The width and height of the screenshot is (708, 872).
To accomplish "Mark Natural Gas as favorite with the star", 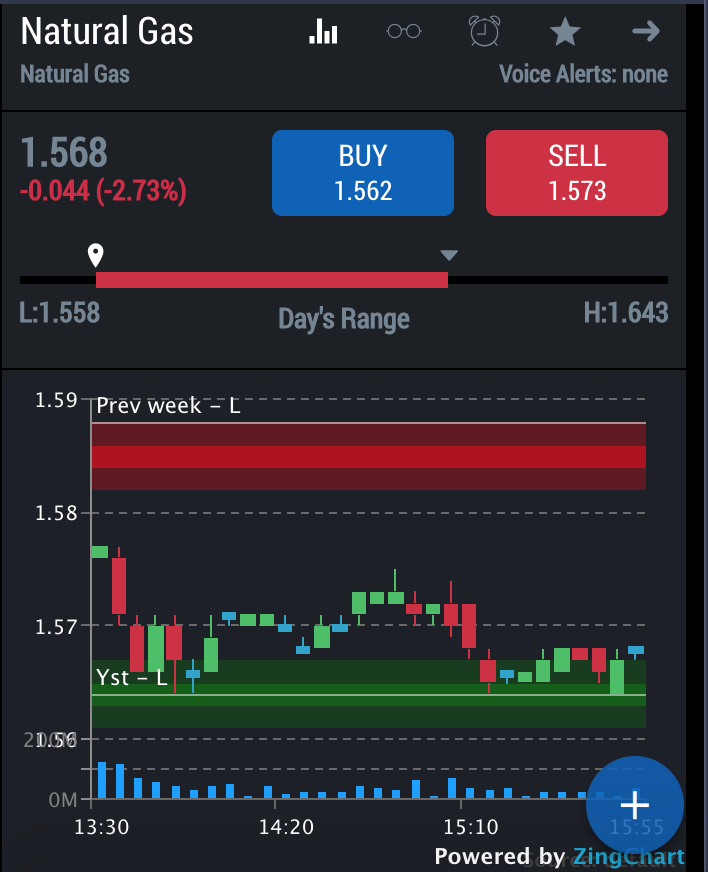I will pos(565,31).
